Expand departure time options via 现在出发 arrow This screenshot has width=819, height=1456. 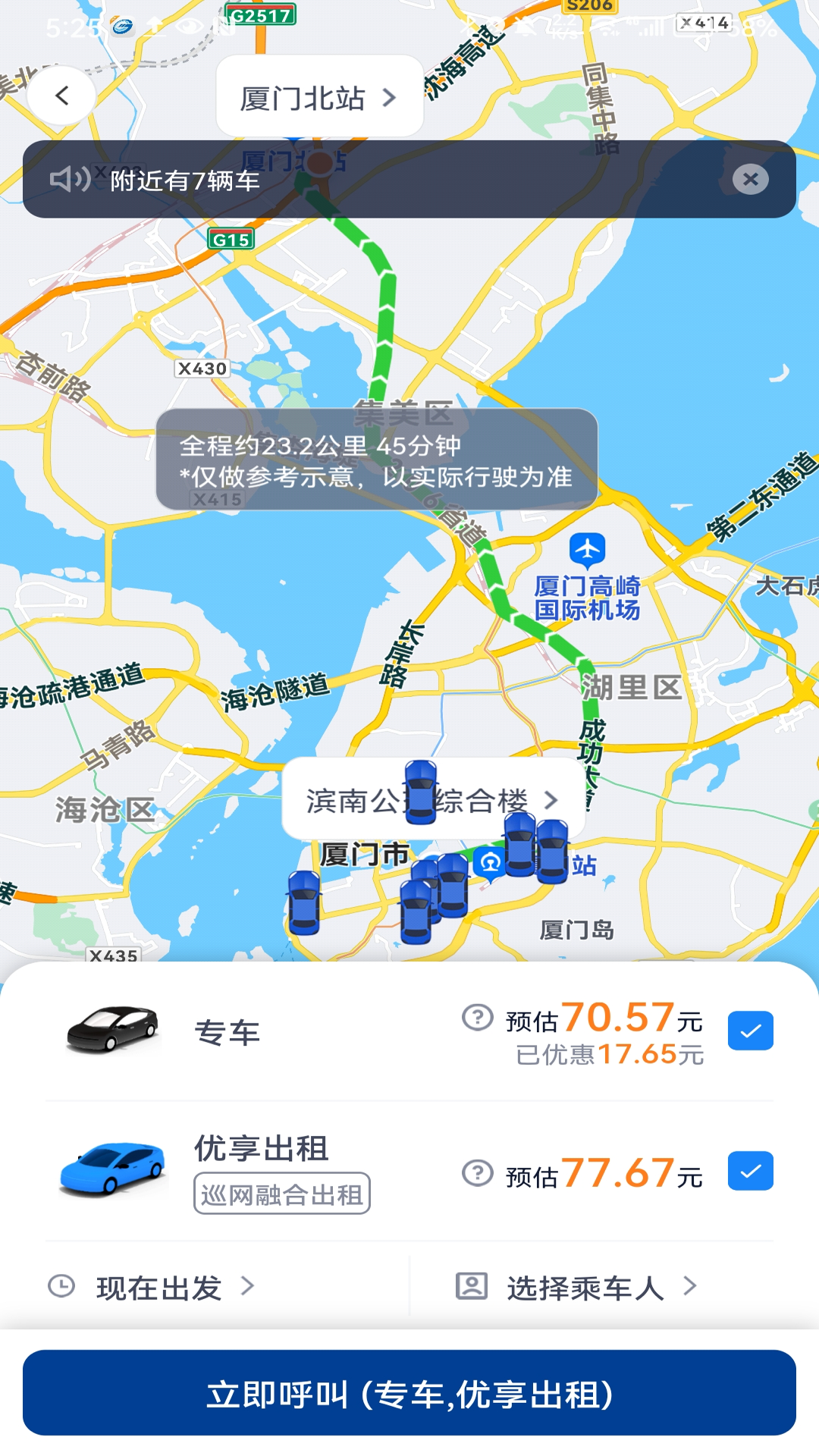coord(250,1285)
